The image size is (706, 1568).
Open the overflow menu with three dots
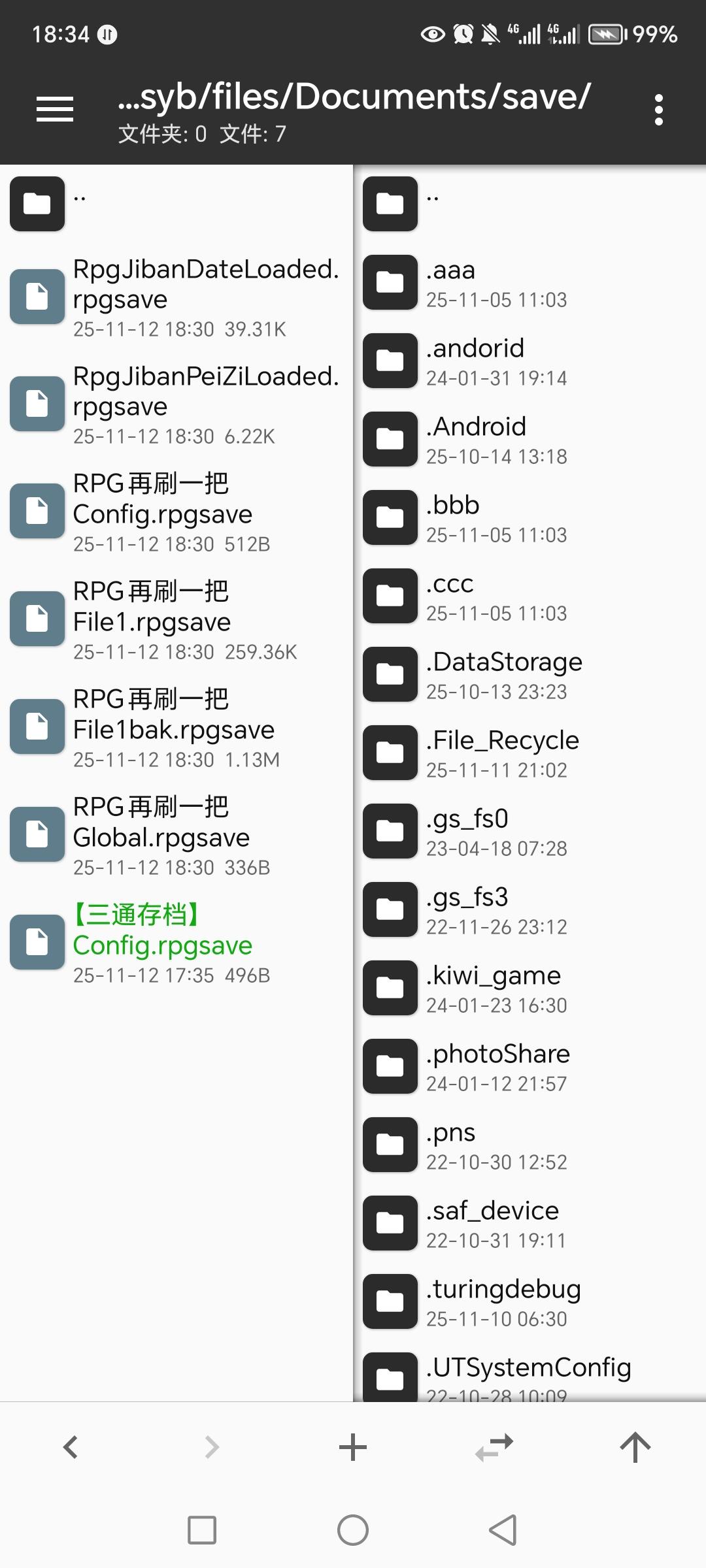pos(659,109)
